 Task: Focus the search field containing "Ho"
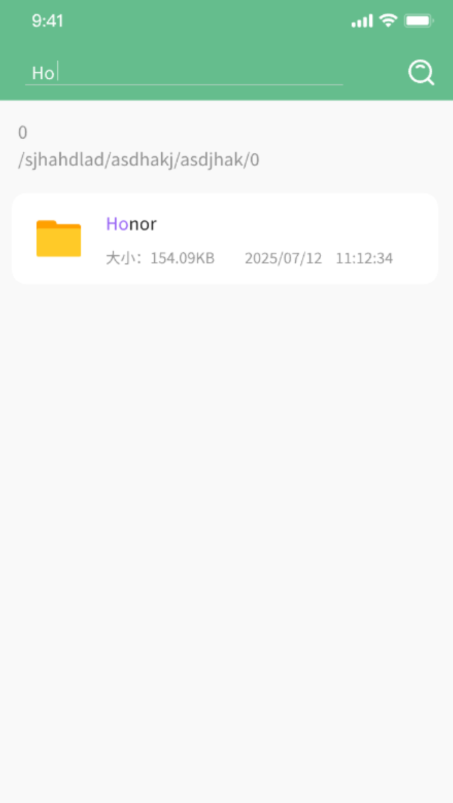pos(184,73)
